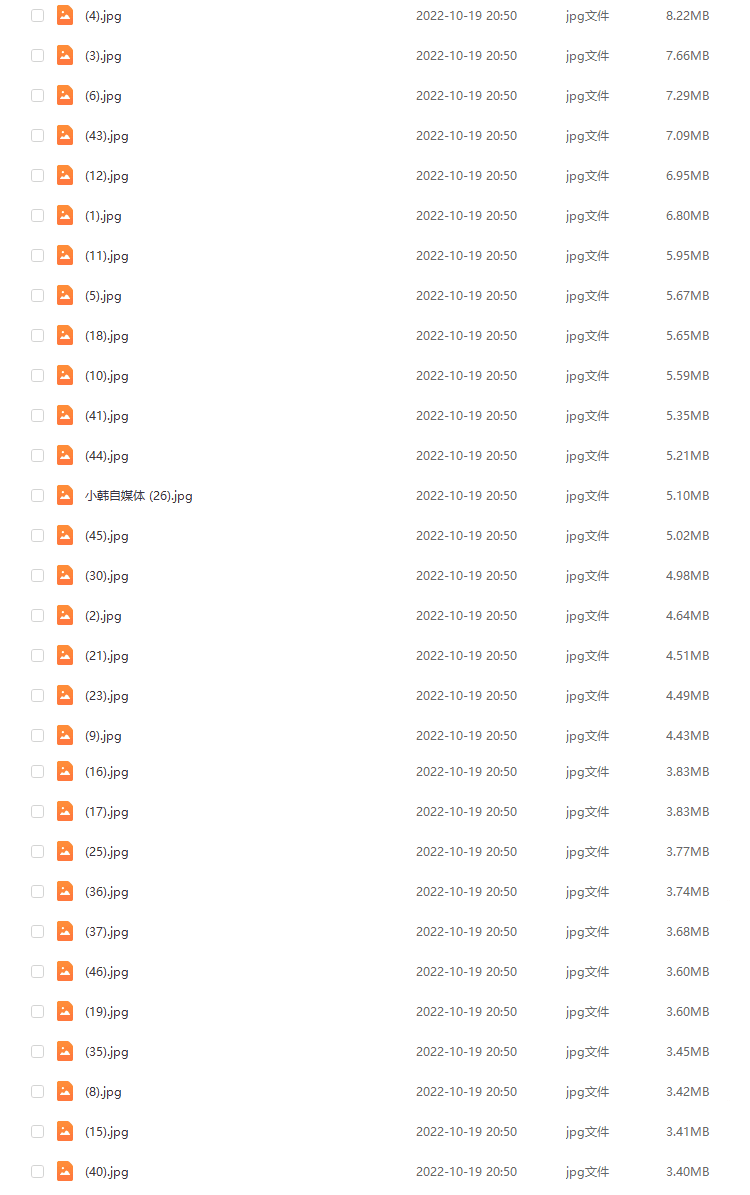This screenshot has width=750, height=1195.
Task: Check the box for (40).jpg
Action: (x=37, y=1172)
